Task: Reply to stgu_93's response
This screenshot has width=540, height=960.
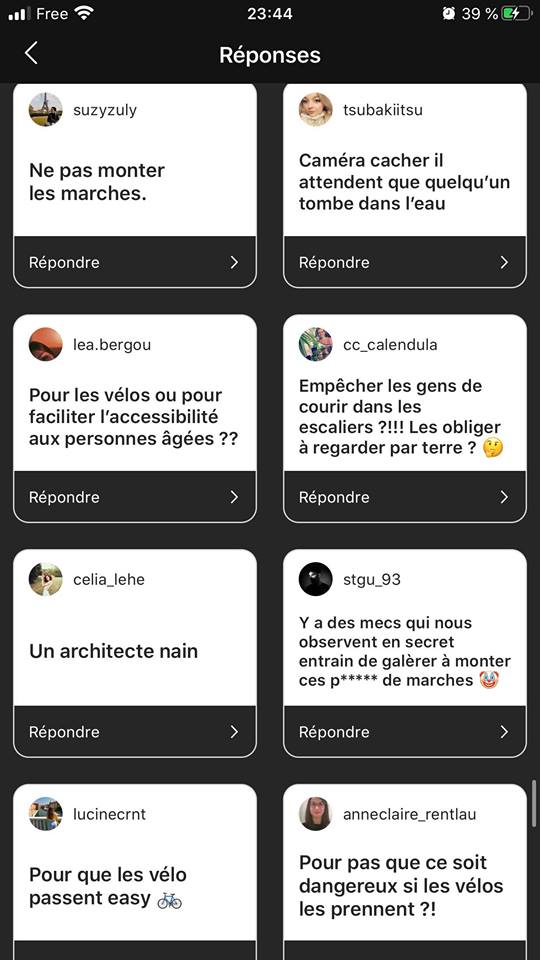Action: coord(405,732)
